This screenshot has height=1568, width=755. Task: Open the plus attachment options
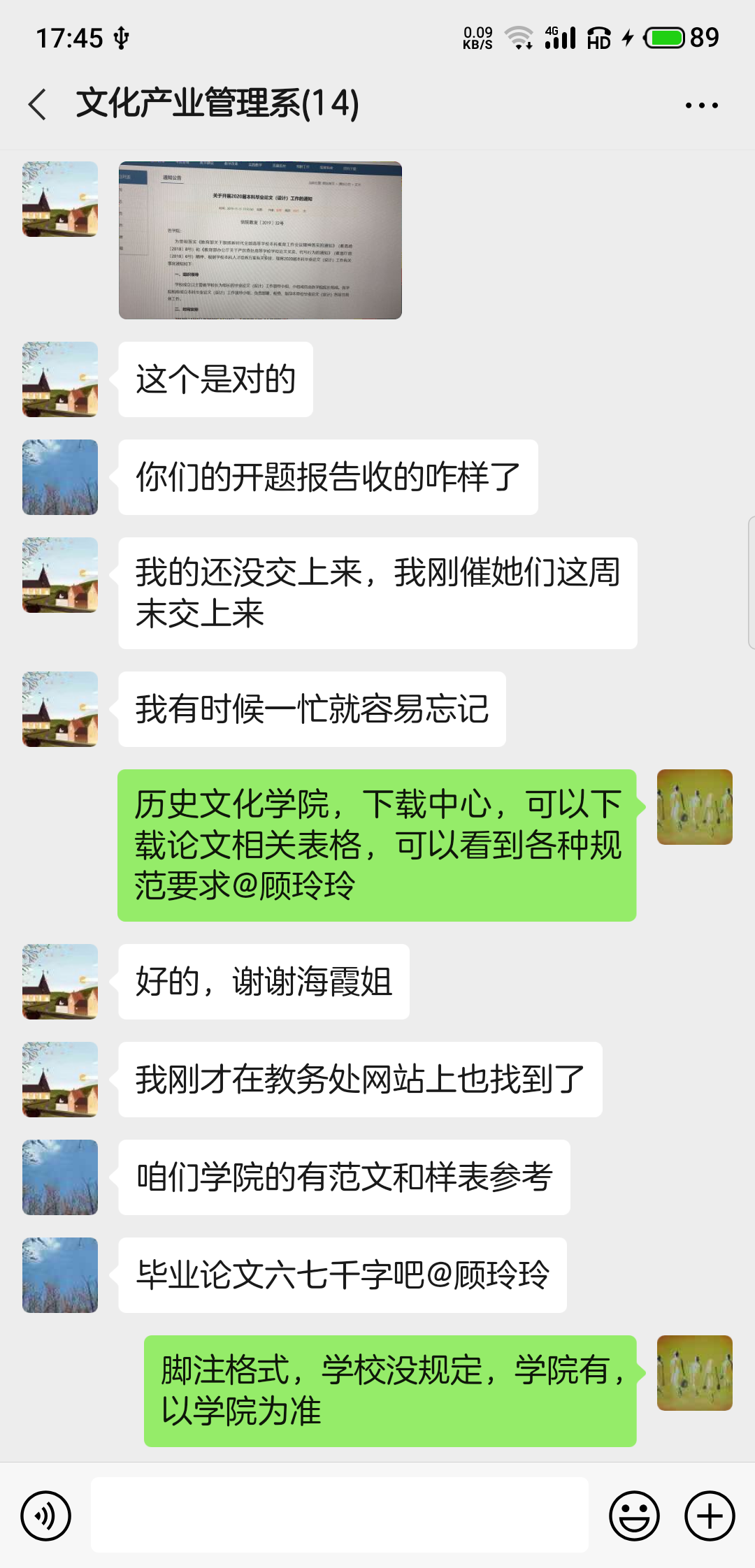[x=710, y=1516]
